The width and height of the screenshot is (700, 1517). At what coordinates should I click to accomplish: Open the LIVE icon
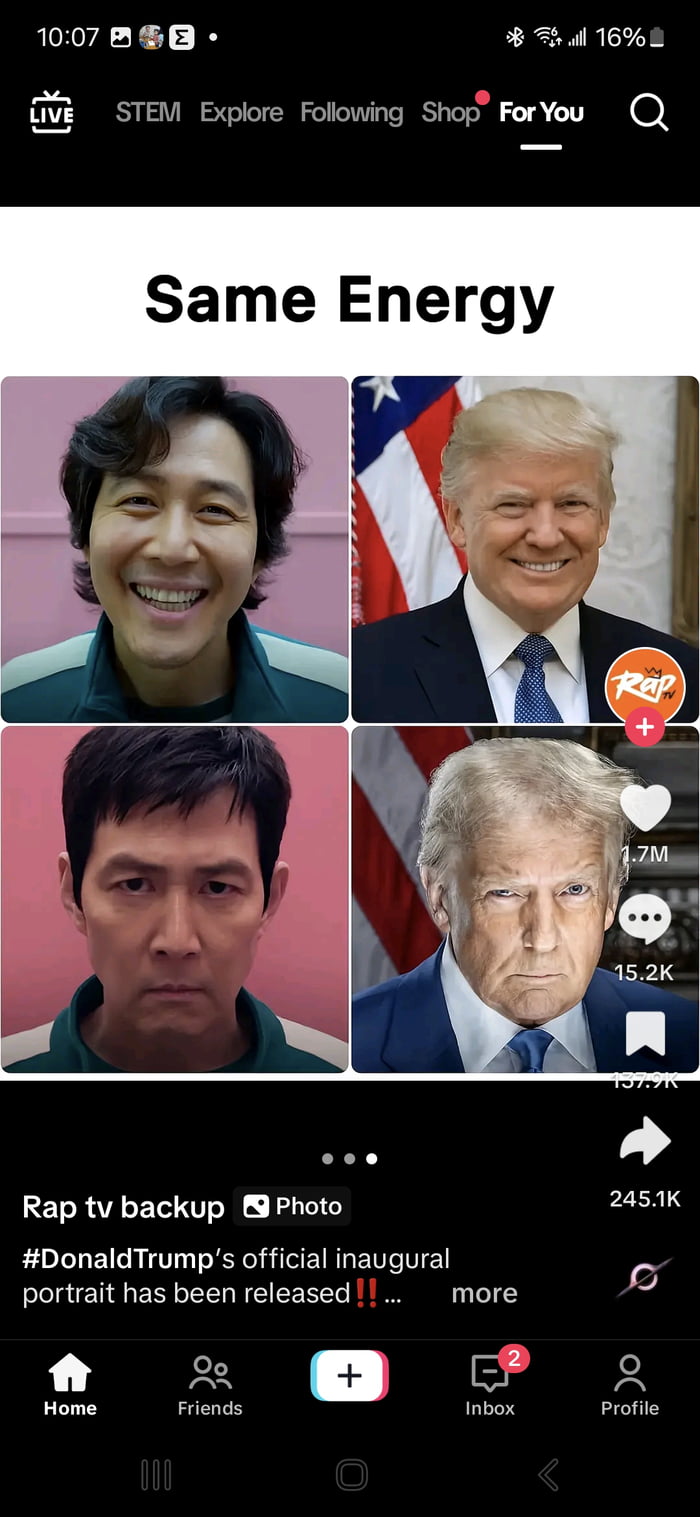(x=52, y=113)
